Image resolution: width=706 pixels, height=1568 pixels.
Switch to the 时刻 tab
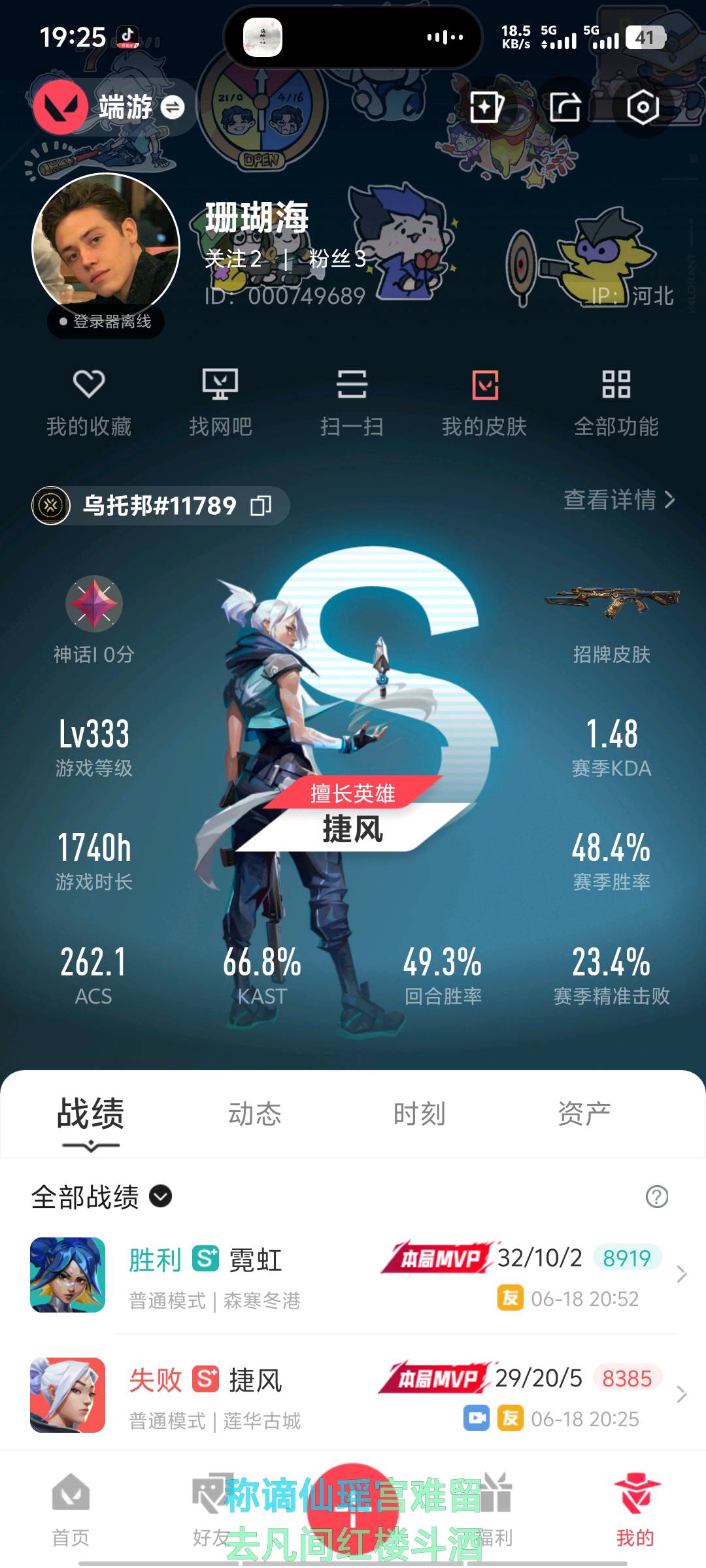[x=419, y=1114]
